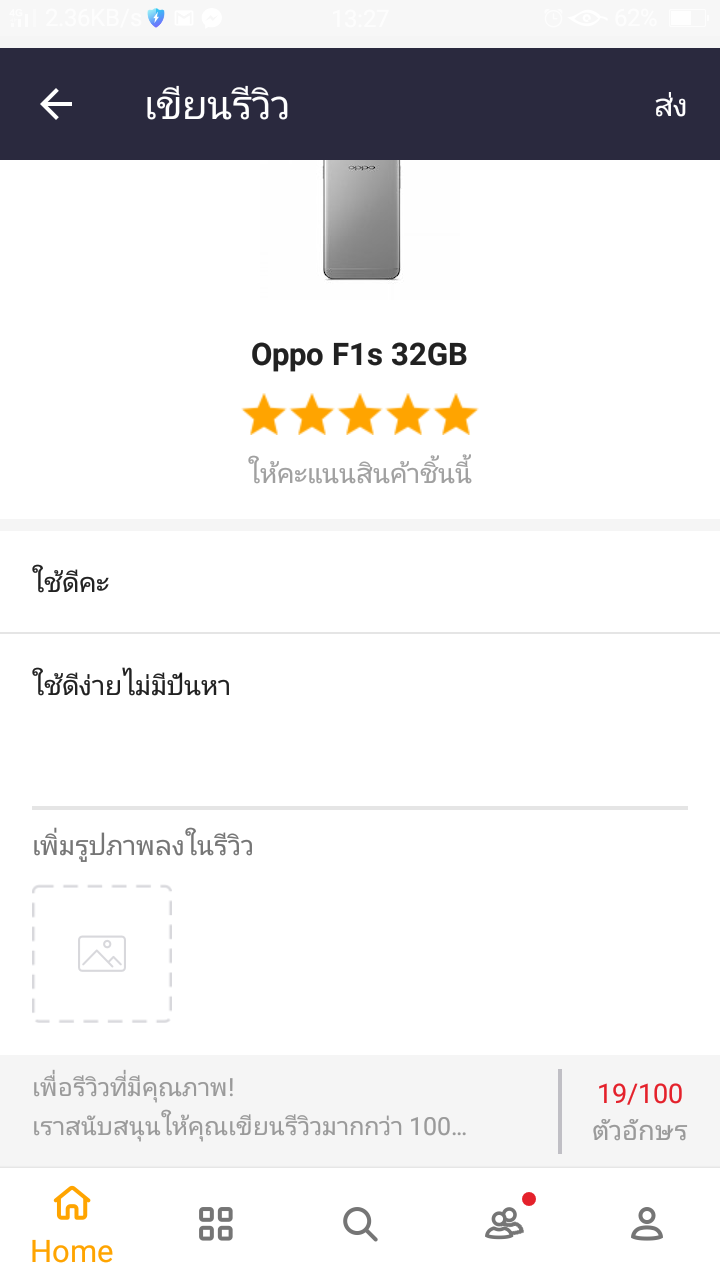Submit the review with ส่ง
Image resolution: width=720 pixels, height=1280 pixels.
pyautogui.click(x=669, y=105)
